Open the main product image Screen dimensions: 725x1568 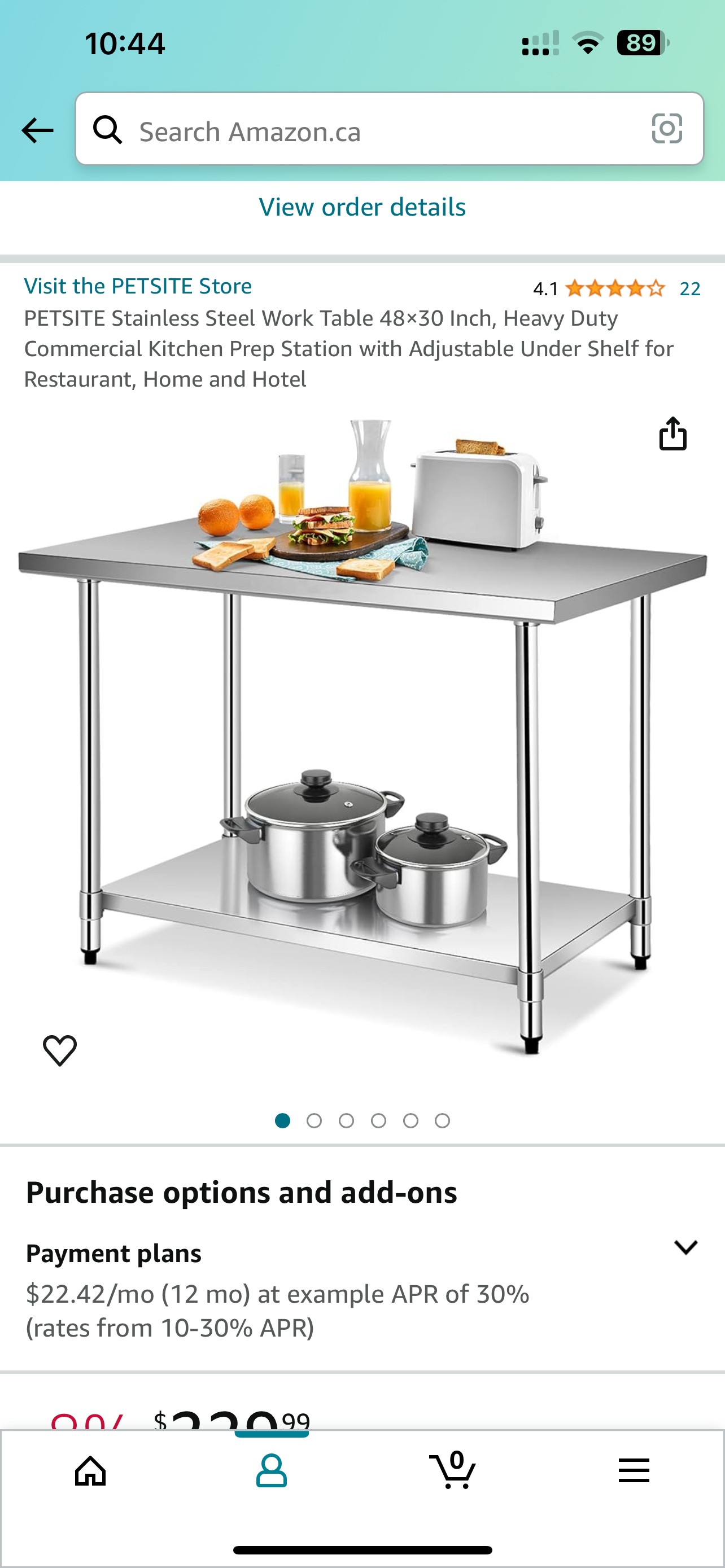click(x=363, y=737)
